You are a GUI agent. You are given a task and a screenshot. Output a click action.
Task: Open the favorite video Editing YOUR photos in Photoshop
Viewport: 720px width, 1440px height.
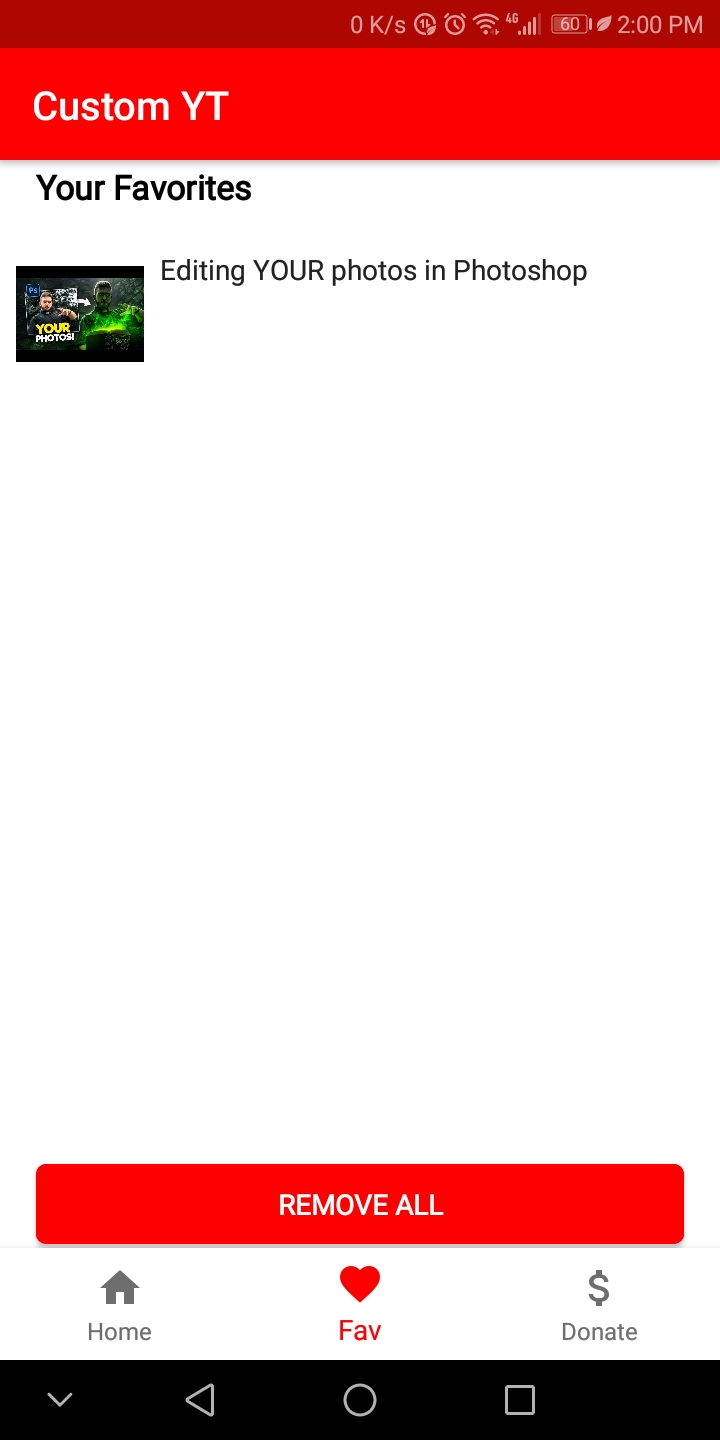(373, 272)
